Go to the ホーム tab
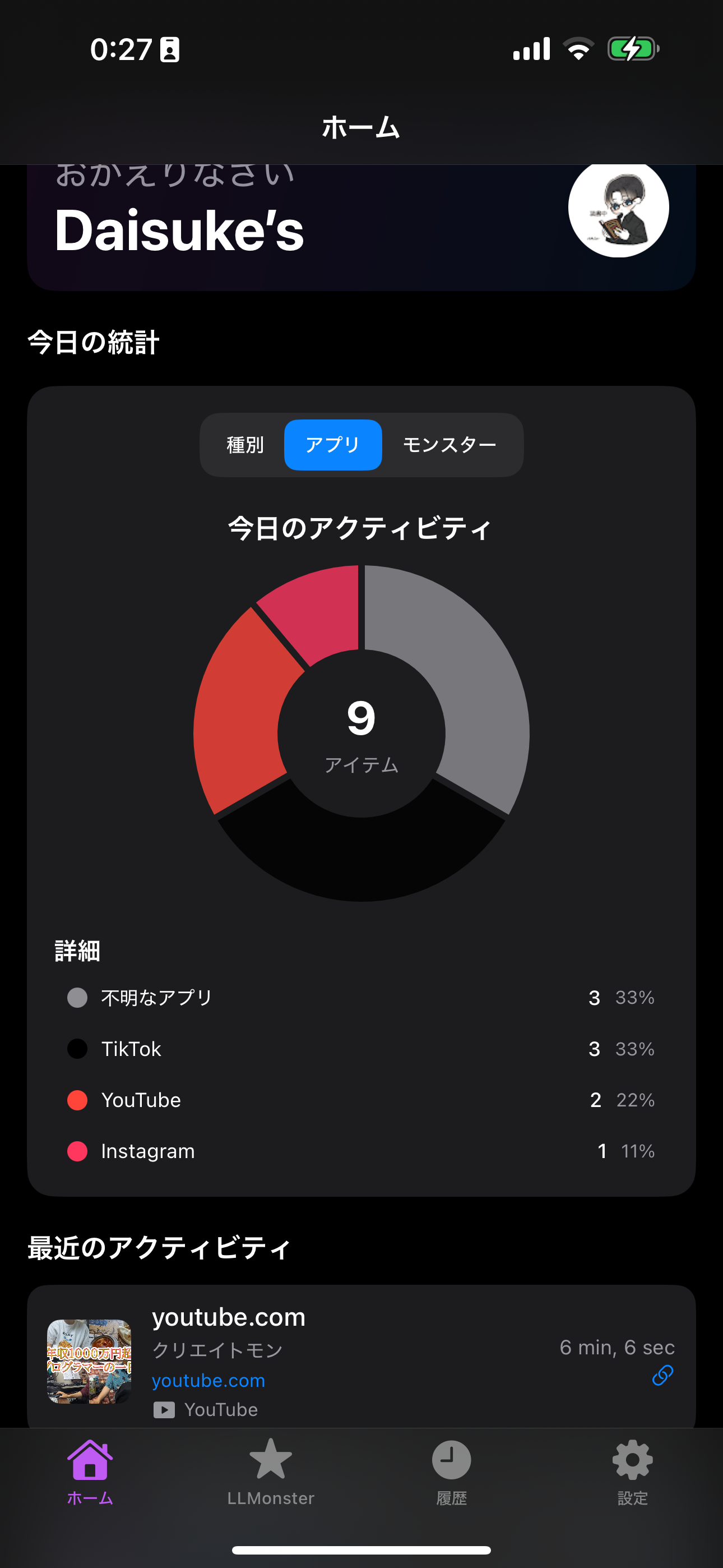The width and height of the screenshot is (723, 1568). tap(90, 1472)
